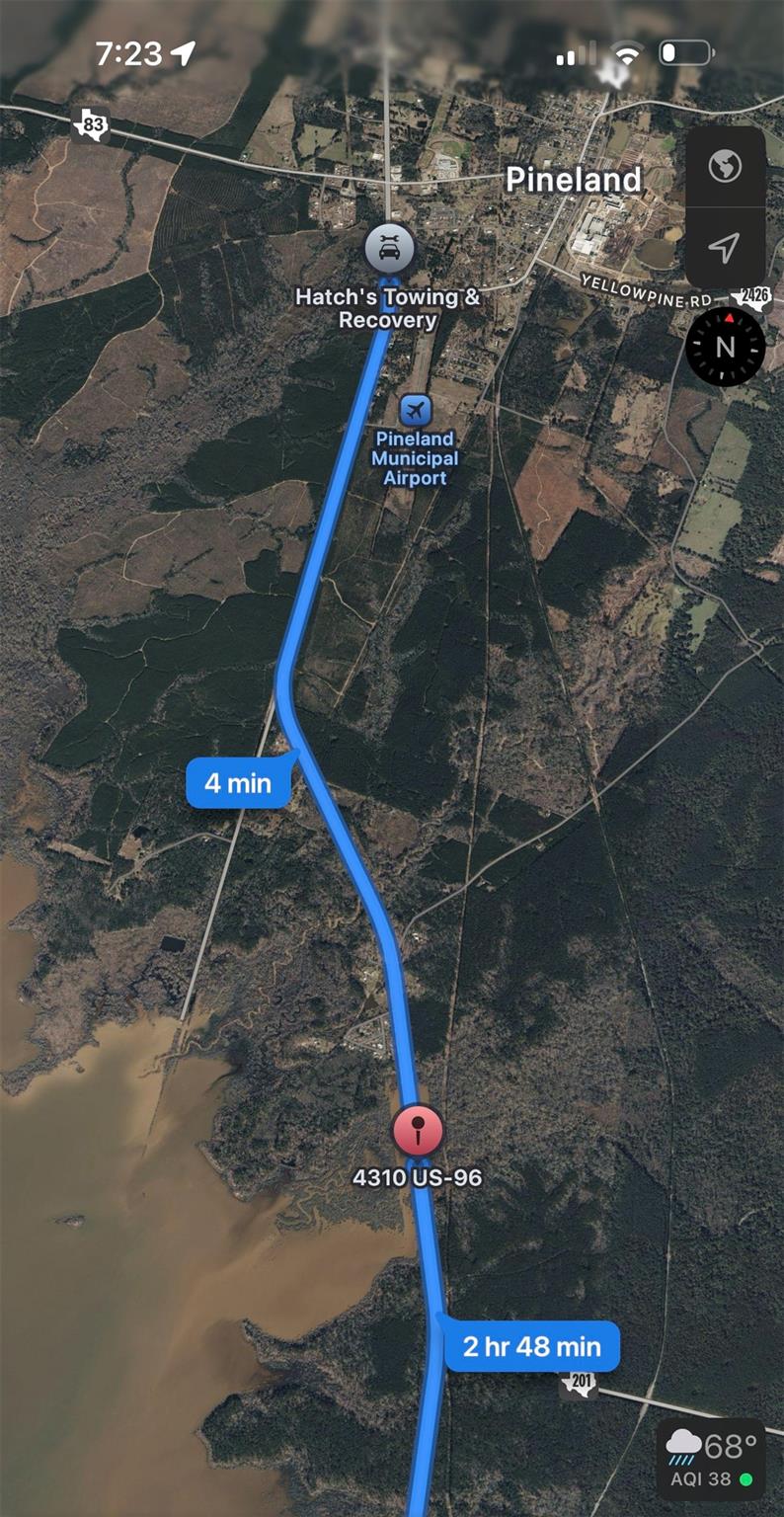
Task: Tap the red 4310 US-96 pin
Action: coord(419,1130)
